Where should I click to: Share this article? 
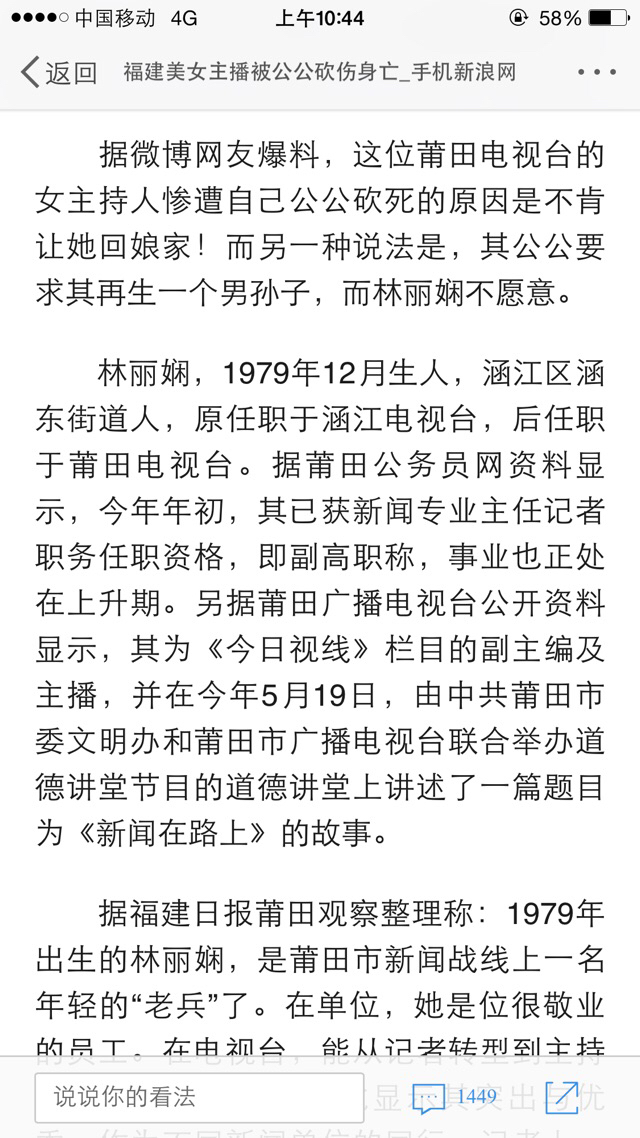pyautogui.click(x=563, y=1097)
